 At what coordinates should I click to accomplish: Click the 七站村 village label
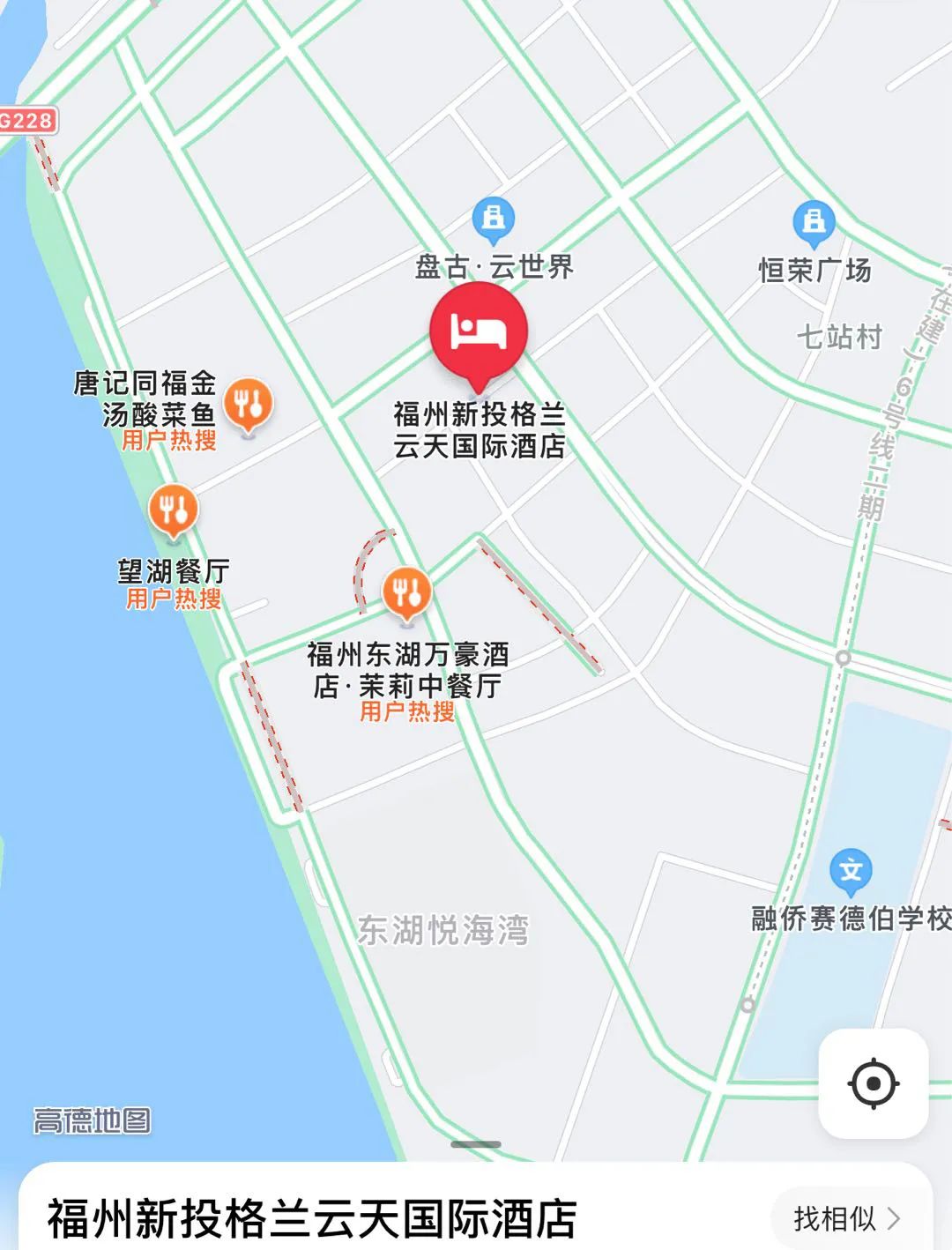click(x=840, y=338)
